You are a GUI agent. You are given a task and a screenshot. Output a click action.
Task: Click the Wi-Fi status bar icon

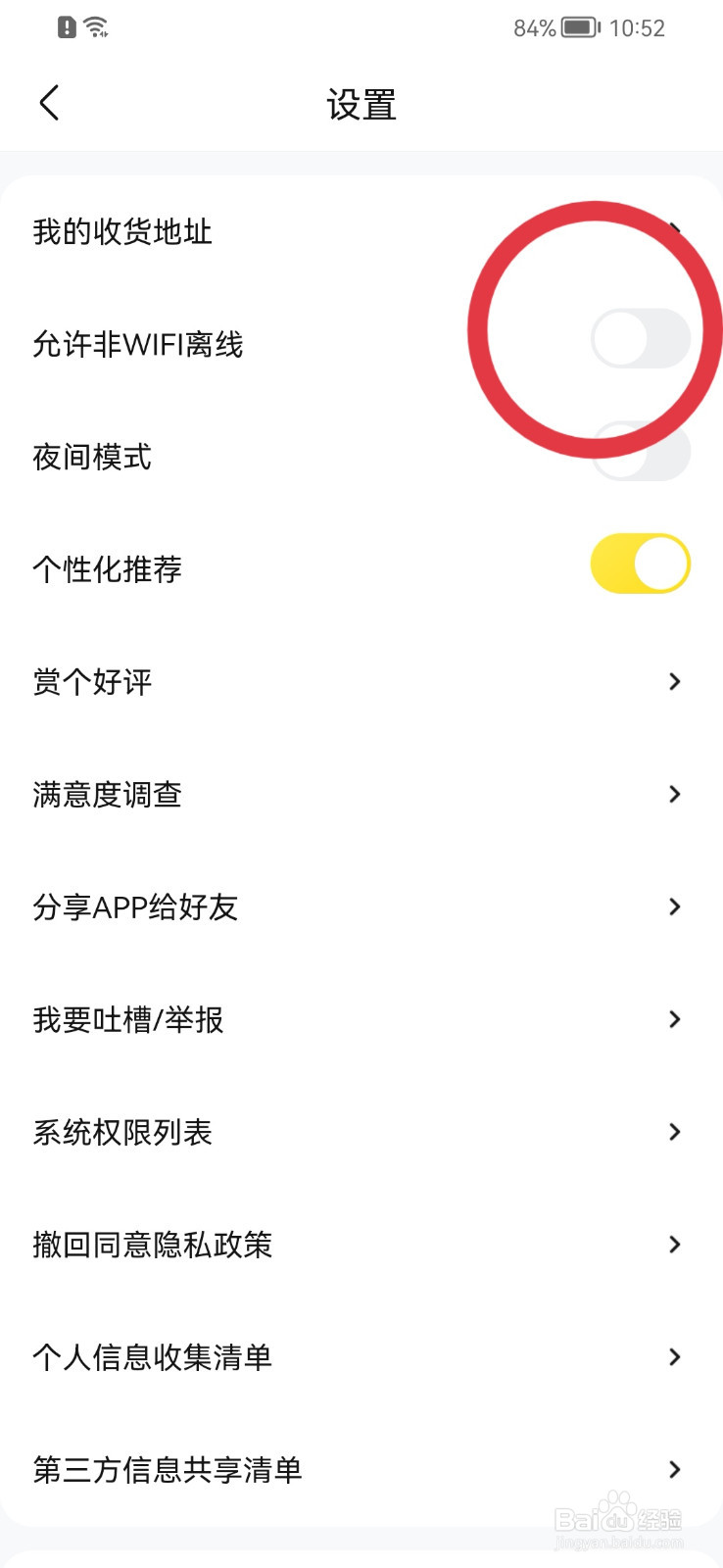coord(94,27)
